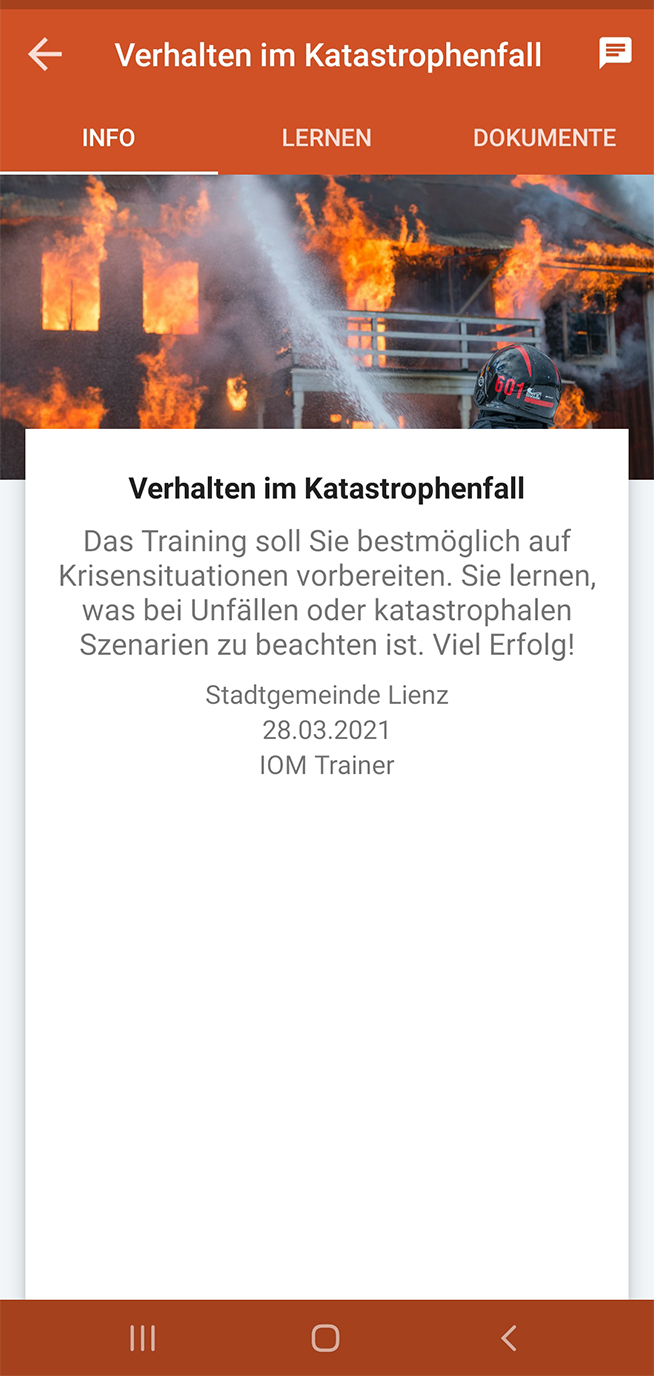Open the chat message icon
This screenshot has height=1376, width=654.
(x=615, y=53)
